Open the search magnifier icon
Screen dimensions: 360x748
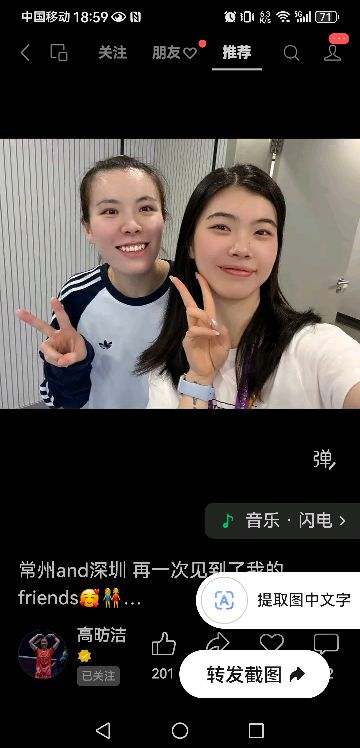[x=291, y=53]
